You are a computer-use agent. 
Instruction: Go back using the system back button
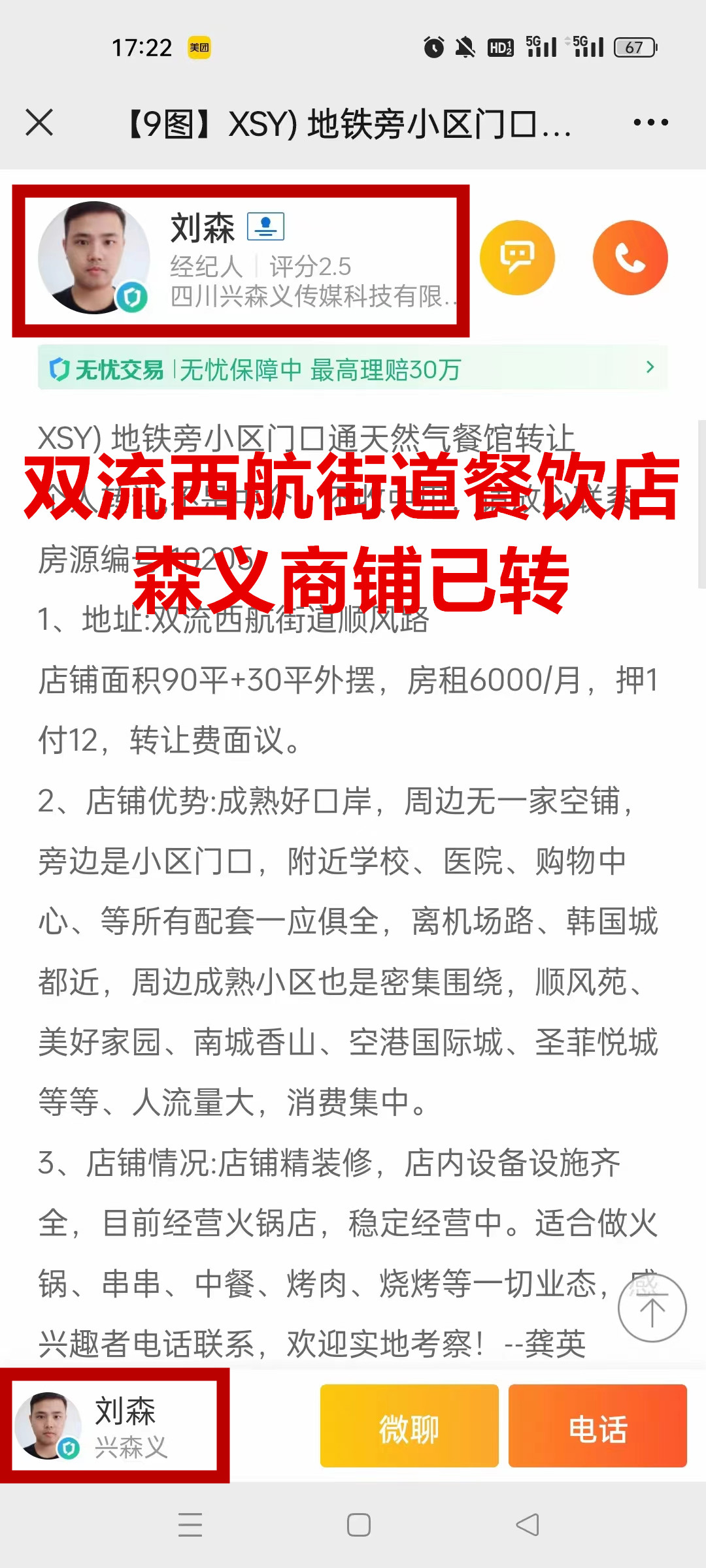click(527, 1525)
